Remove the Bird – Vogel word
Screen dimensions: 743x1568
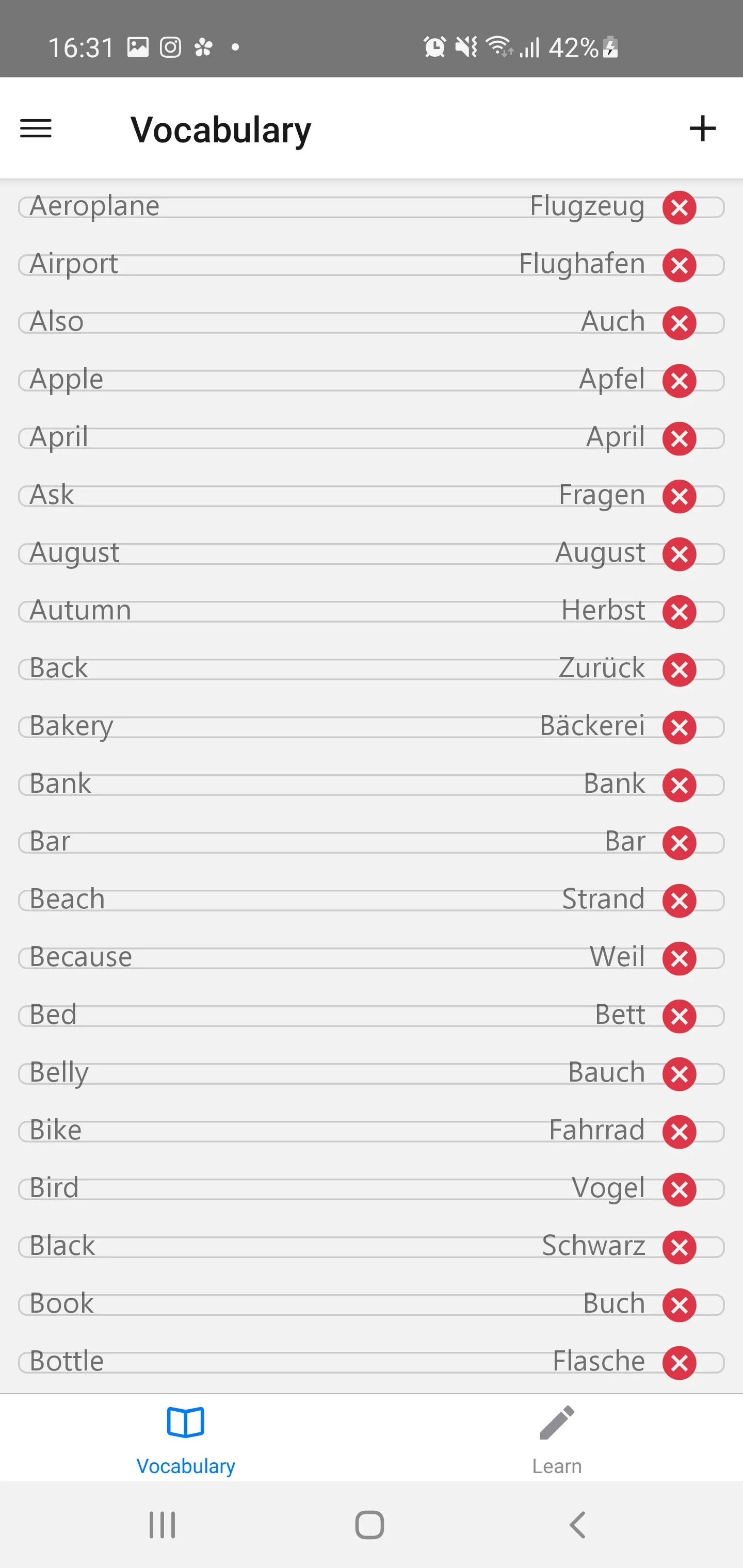pyautogui.click(x=679, y=1189)
